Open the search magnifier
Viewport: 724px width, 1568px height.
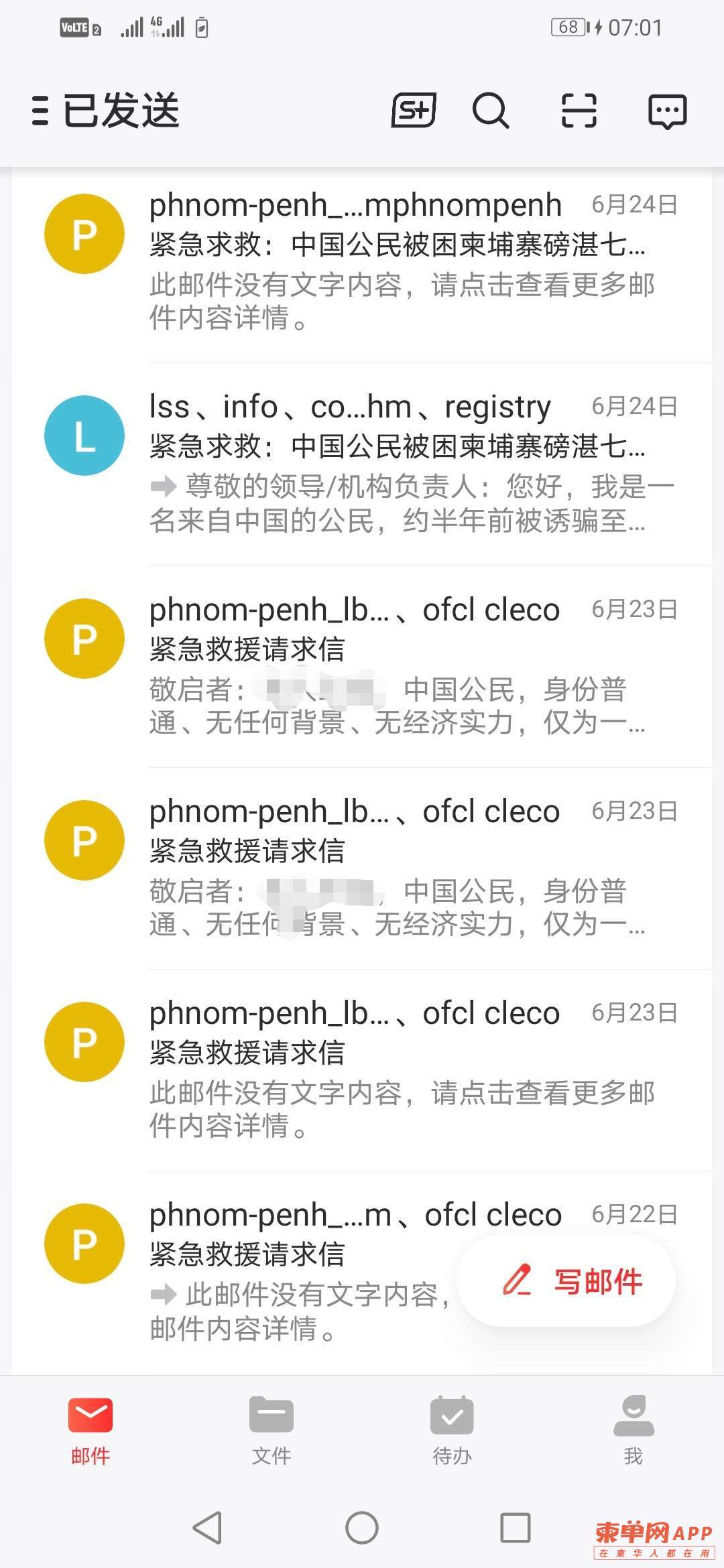491,111
